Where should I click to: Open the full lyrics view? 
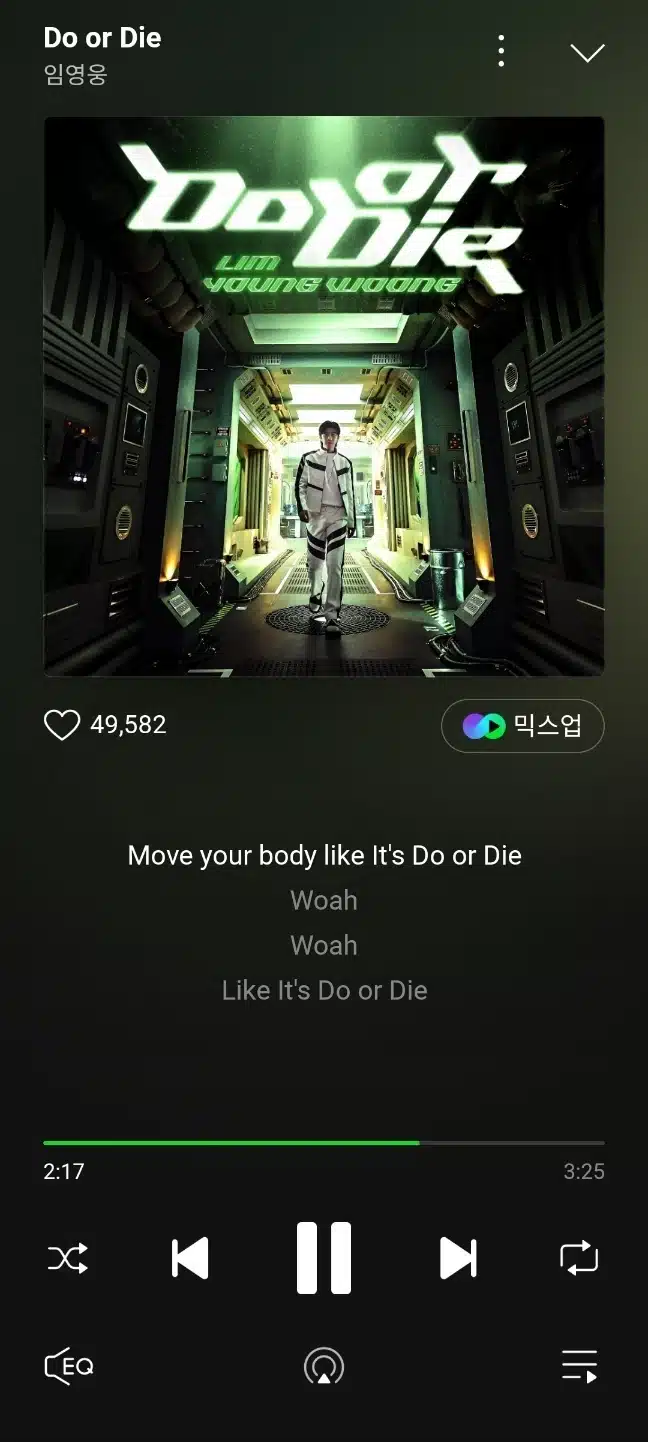324,922
